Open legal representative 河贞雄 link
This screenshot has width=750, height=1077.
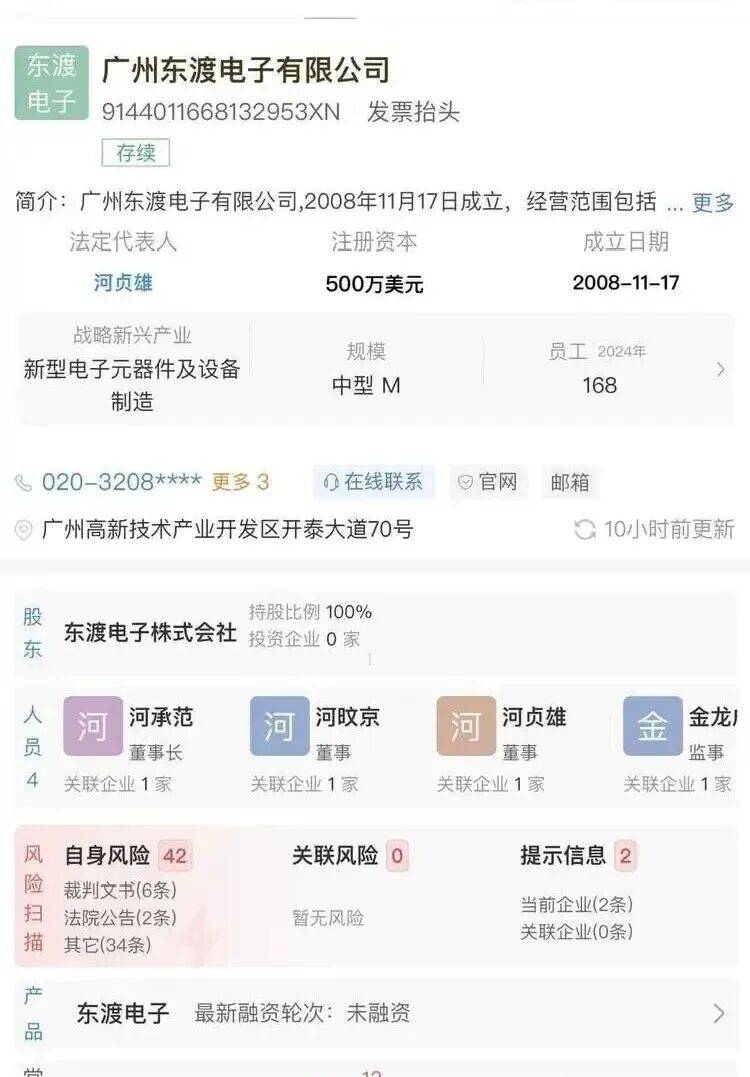pyautogui.click(x=123, y=283)
